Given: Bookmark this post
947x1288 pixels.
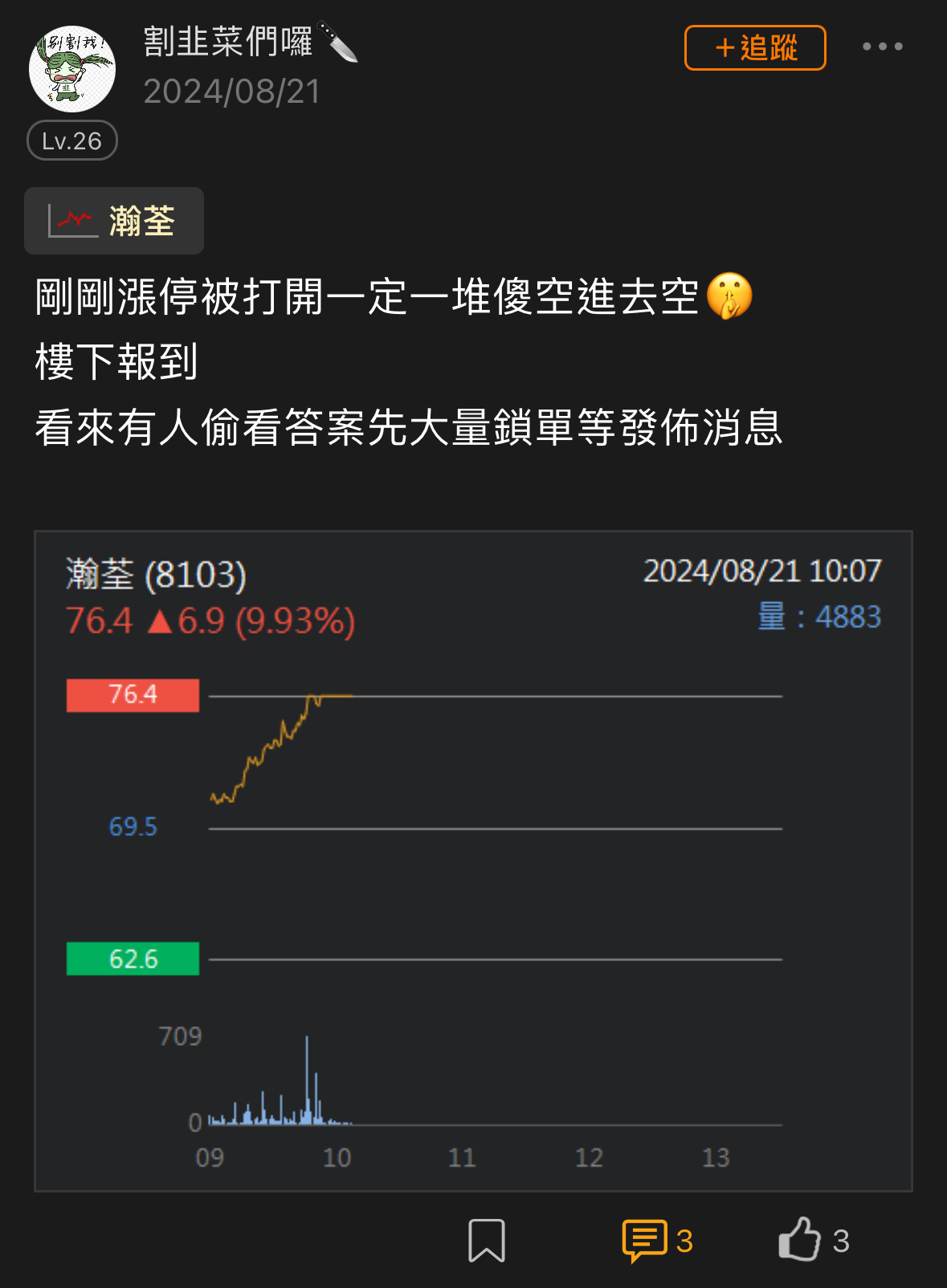Looking at the screenshot, I should pyautogui.click(x=487, y=1240).
